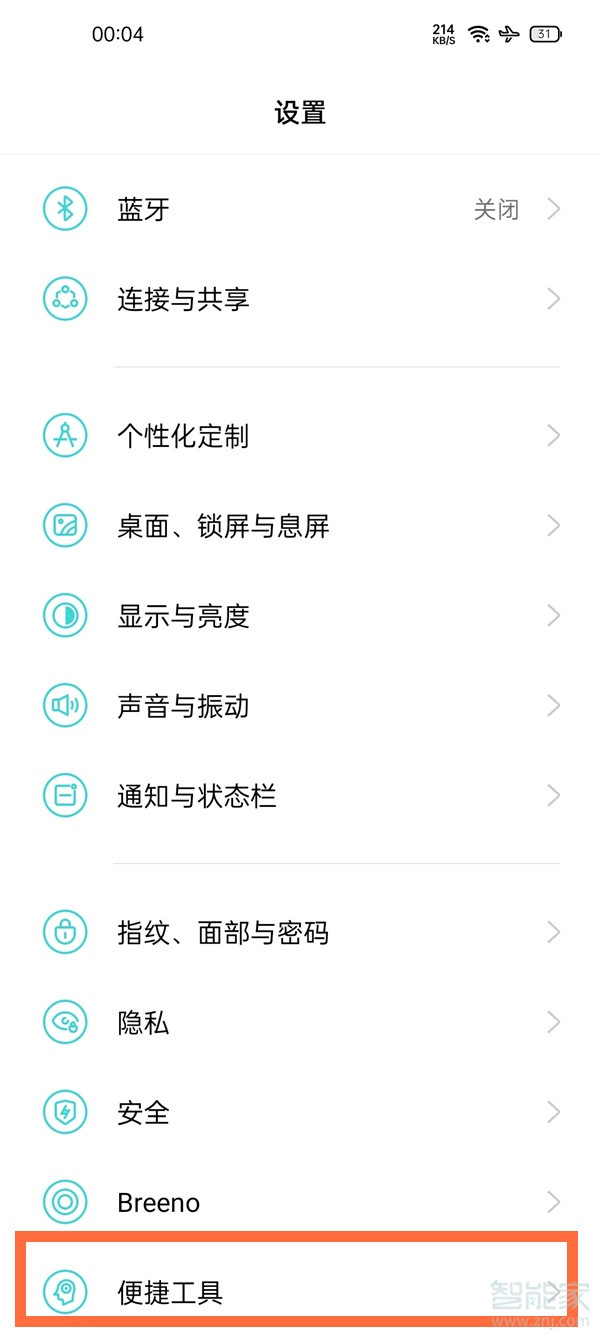Open the 安全 security row
Viewport: 600px width, 1340px height.
300,1113
